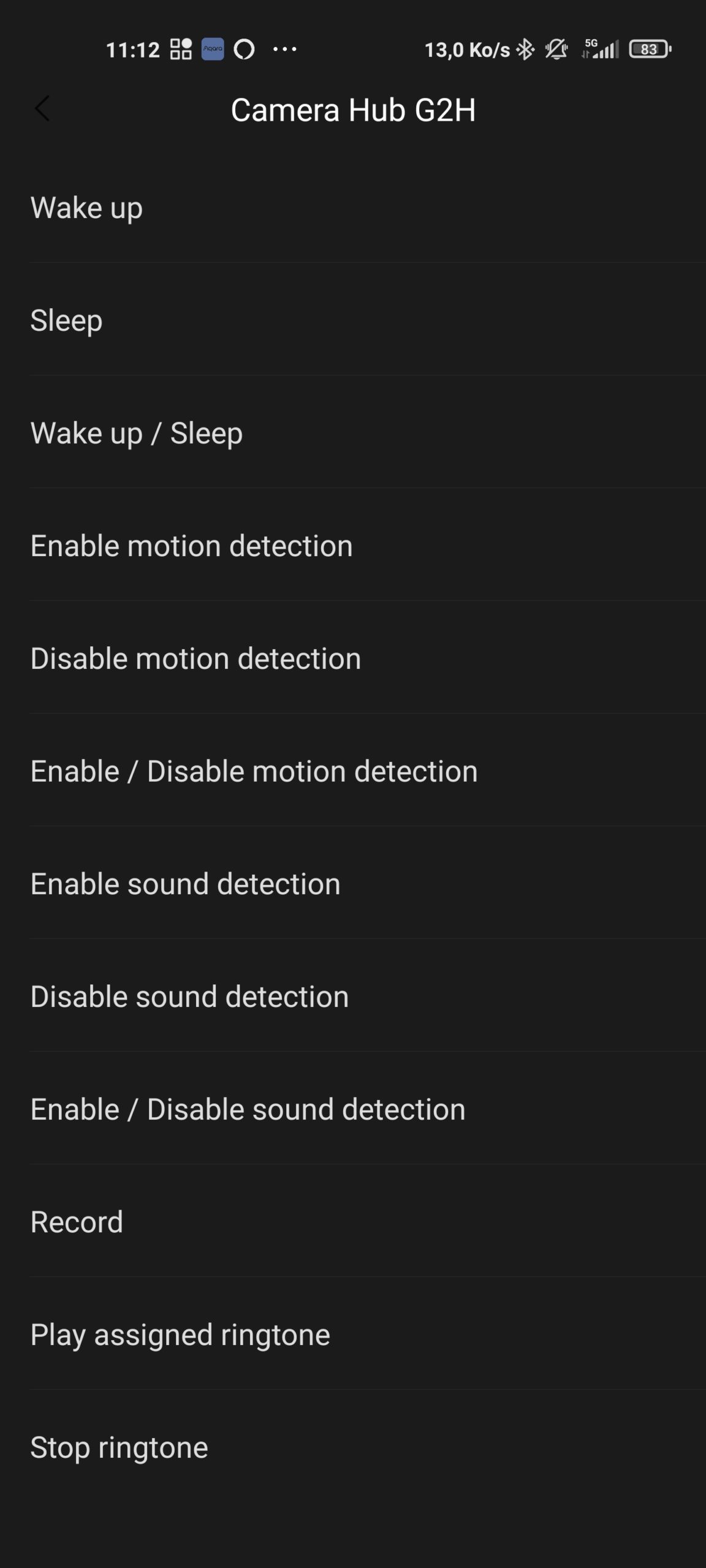Choose Disable sound detection

pos(353,996)
